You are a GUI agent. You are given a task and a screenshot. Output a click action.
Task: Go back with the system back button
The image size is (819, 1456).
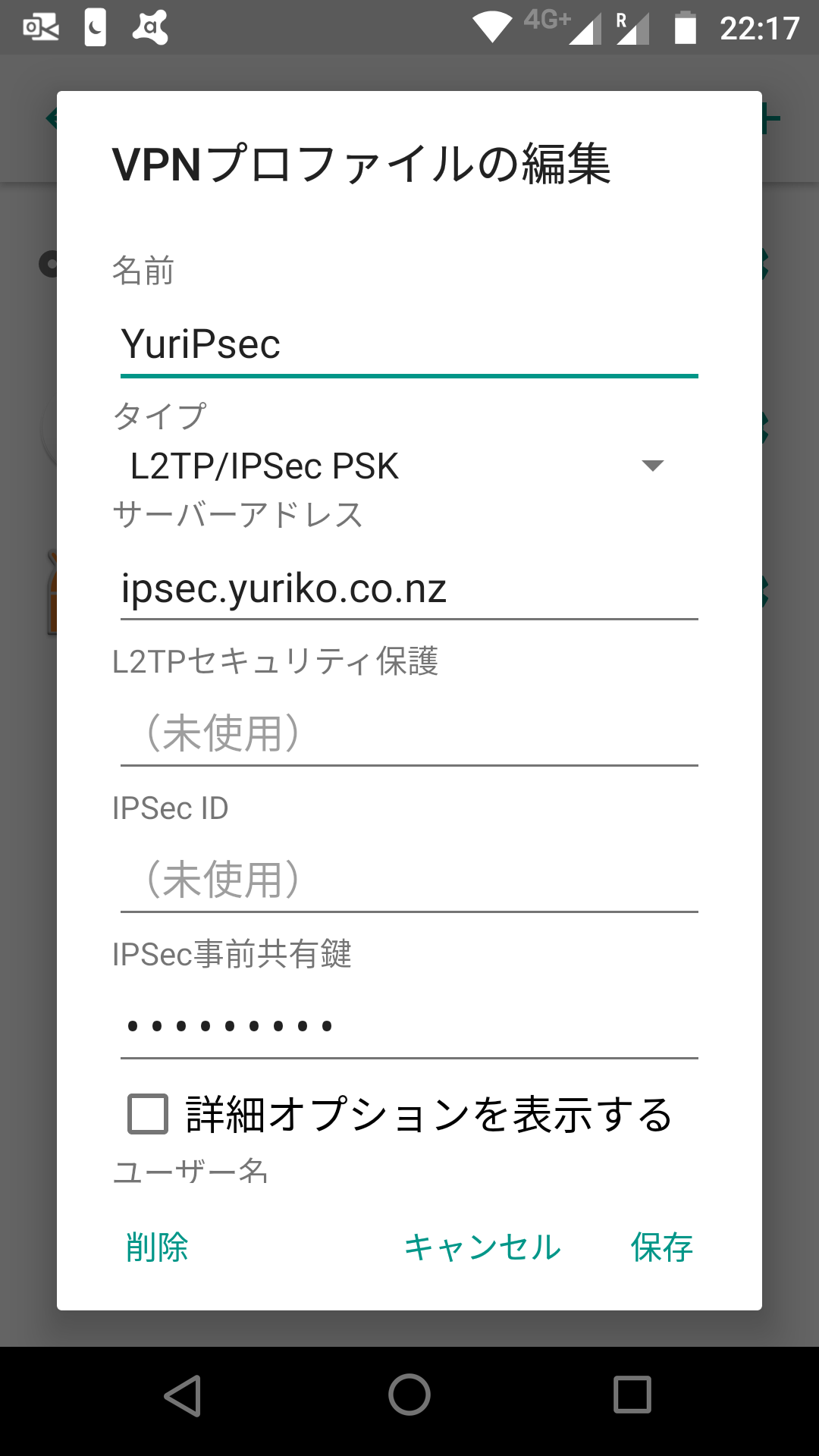coord(183,1395)
